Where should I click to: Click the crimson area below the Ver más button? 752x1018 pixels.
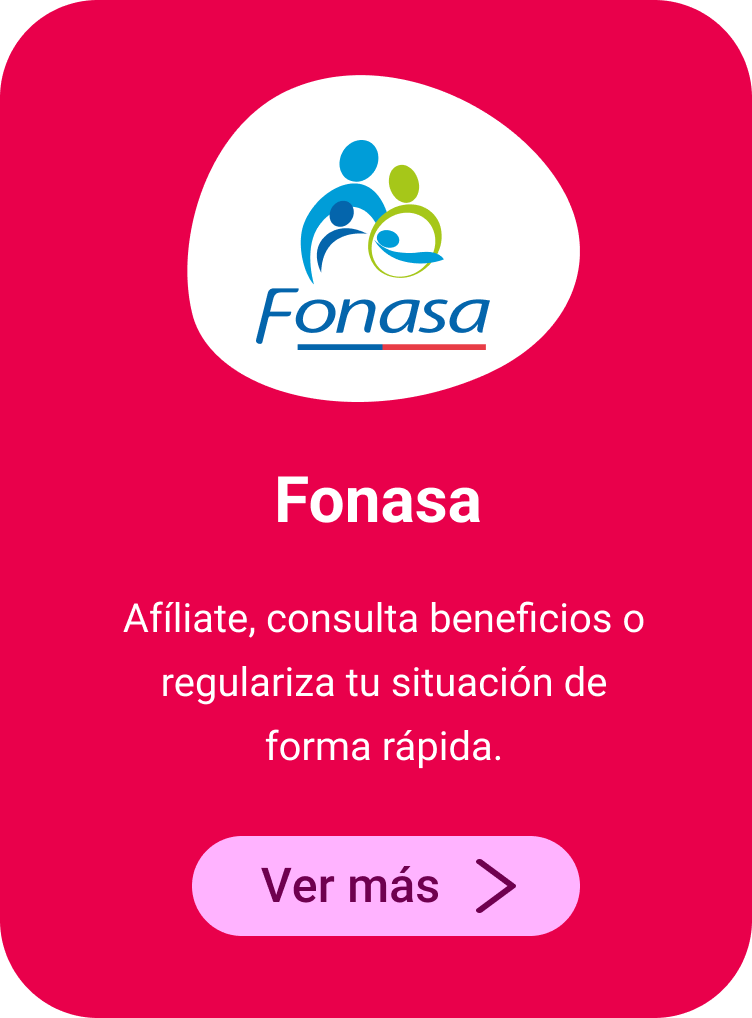[x=376, y=975]
